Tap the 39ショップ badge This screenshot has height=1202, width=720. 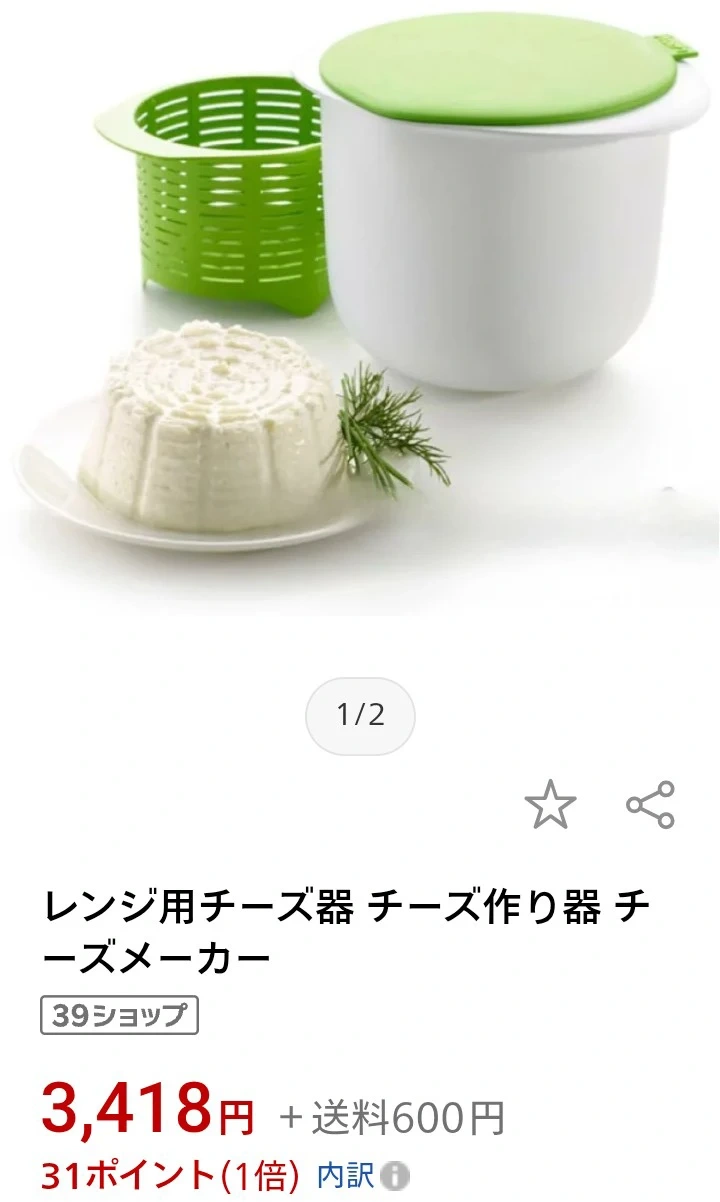point(119,1015)
